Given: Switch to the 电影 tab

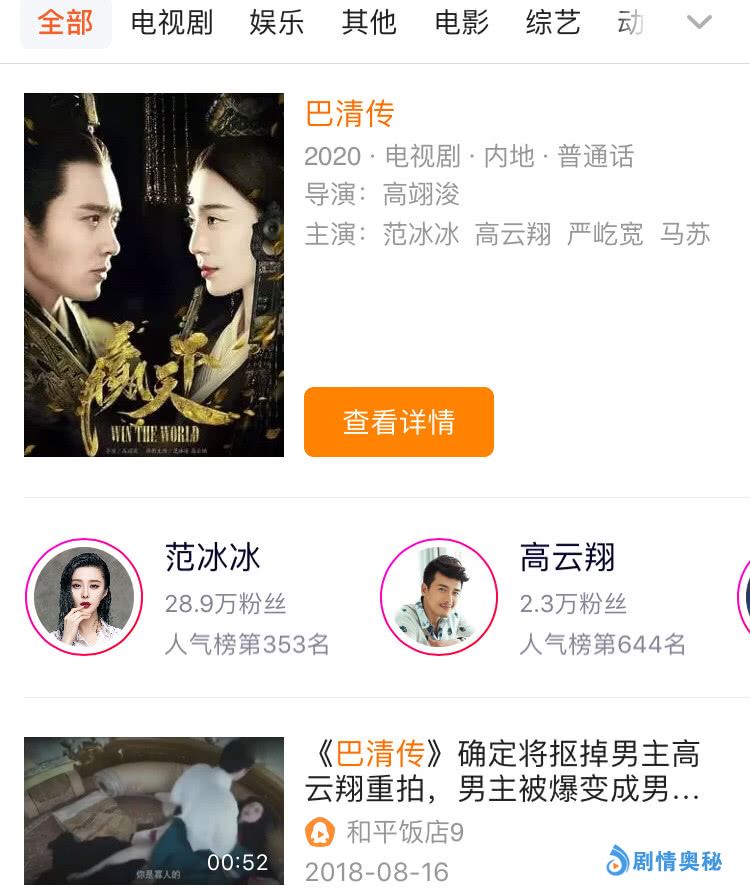Looking at the screenshot, I should [x=461, y=22].
